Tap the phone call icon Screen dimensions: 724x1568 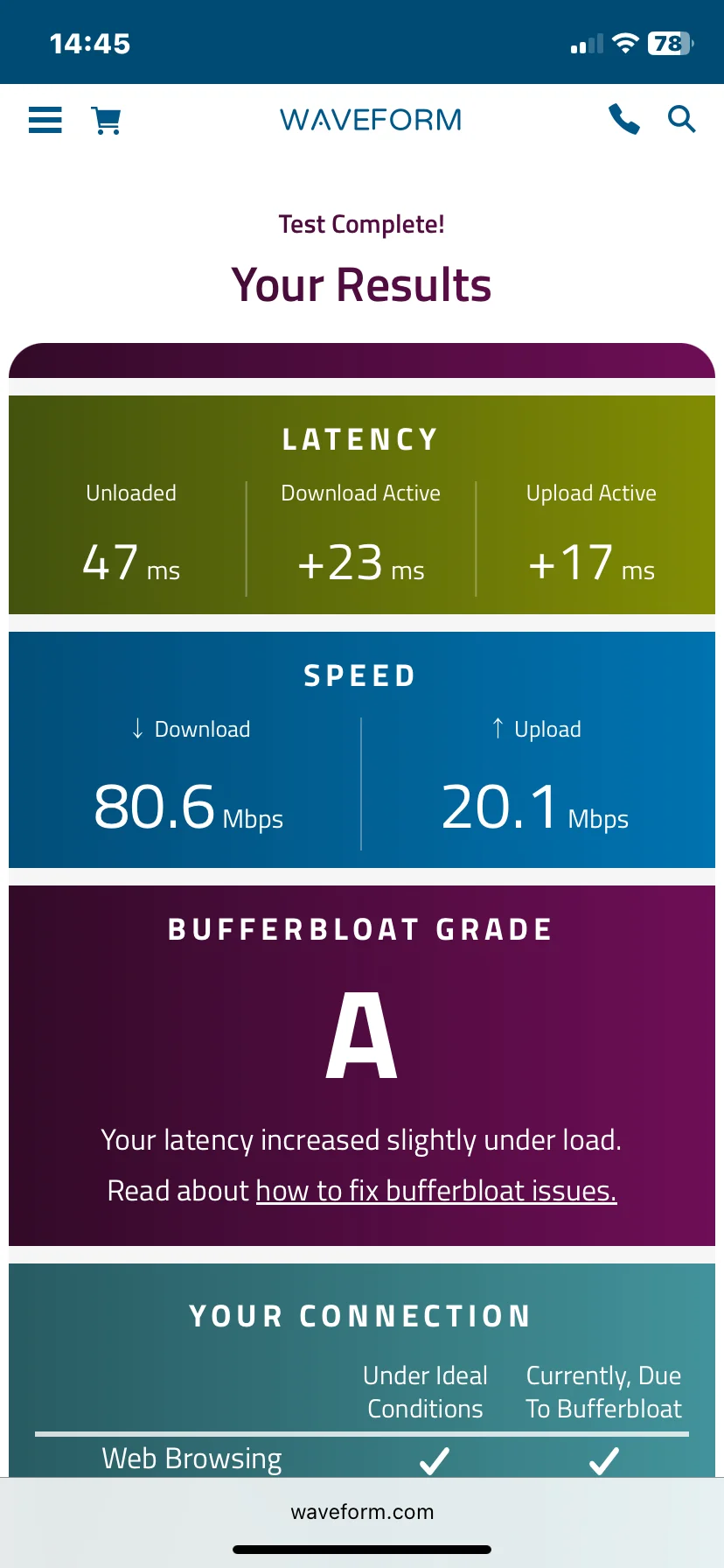(x=623, y=119)
